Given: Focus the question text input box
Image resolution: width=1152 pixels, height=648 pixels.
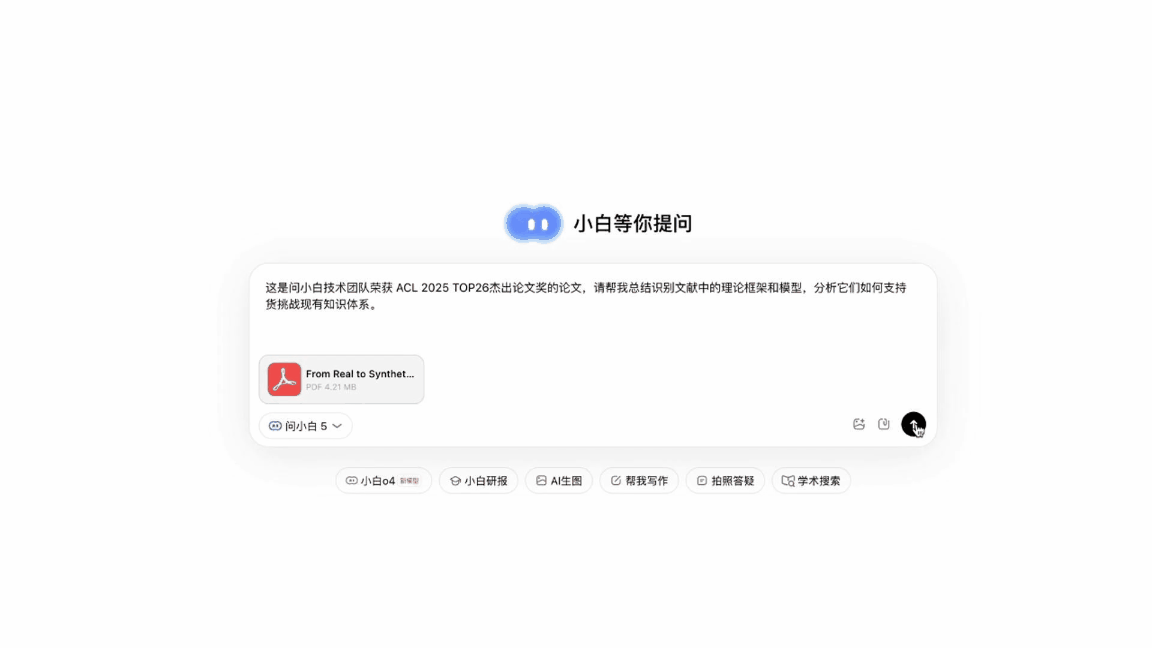Looking at the screenshot, I should coord(590,320).
